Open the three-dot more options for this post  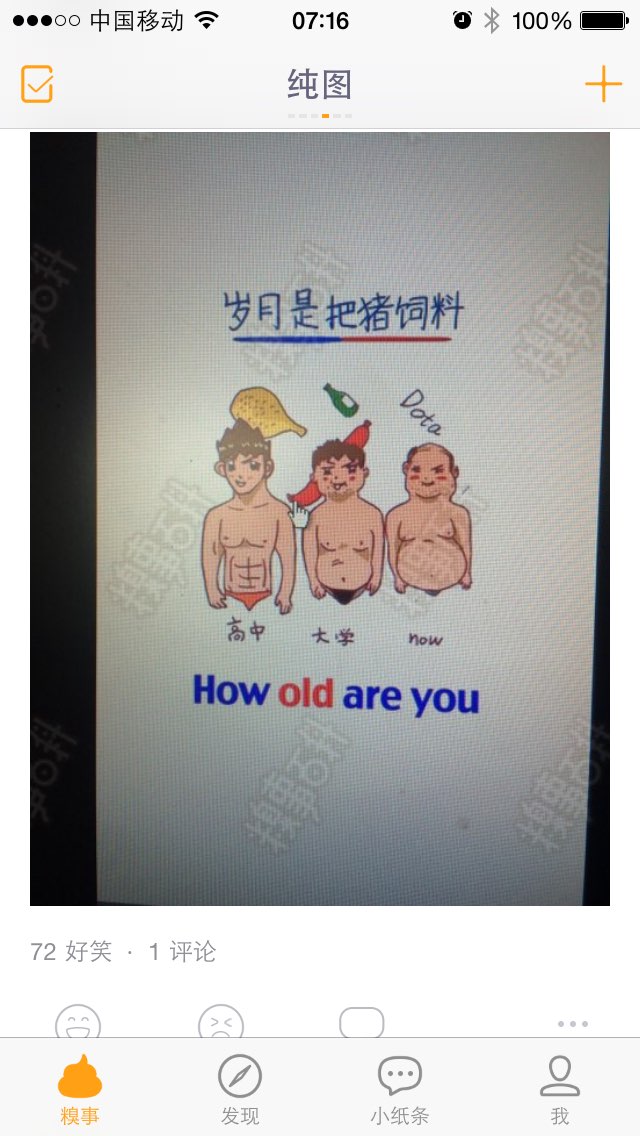tap(573, 1024)
